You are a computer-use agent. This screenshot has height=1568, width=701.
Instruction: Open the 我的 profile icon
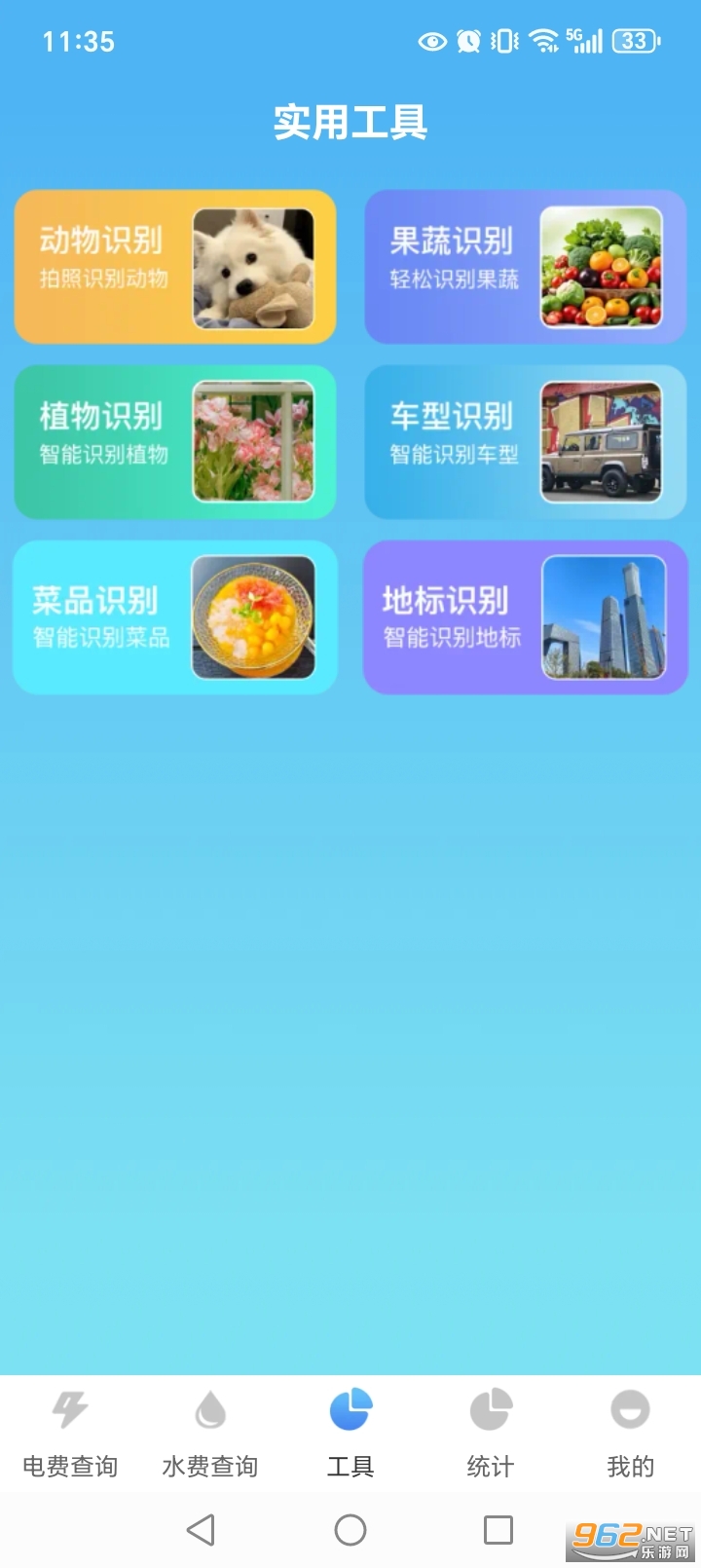pos(631,1408)
